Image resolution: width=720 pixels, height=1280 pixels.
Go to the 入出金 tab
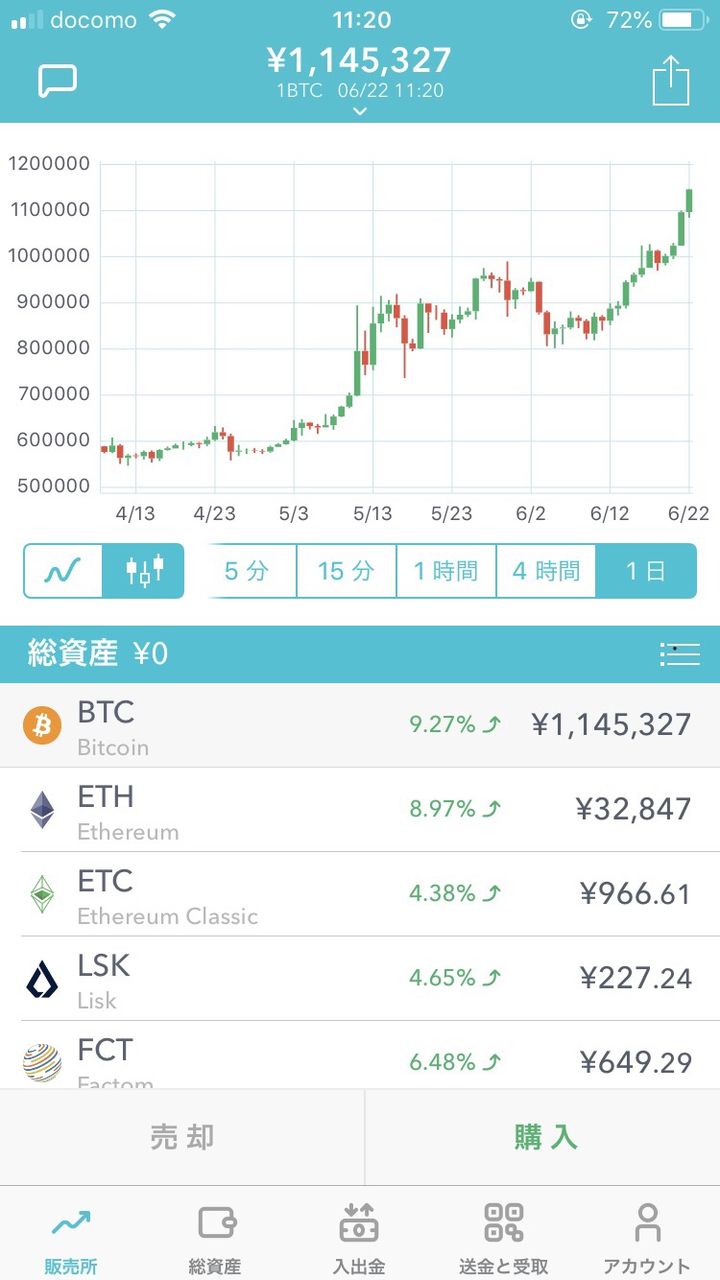pyautogui.click(x=359, y=1238)
